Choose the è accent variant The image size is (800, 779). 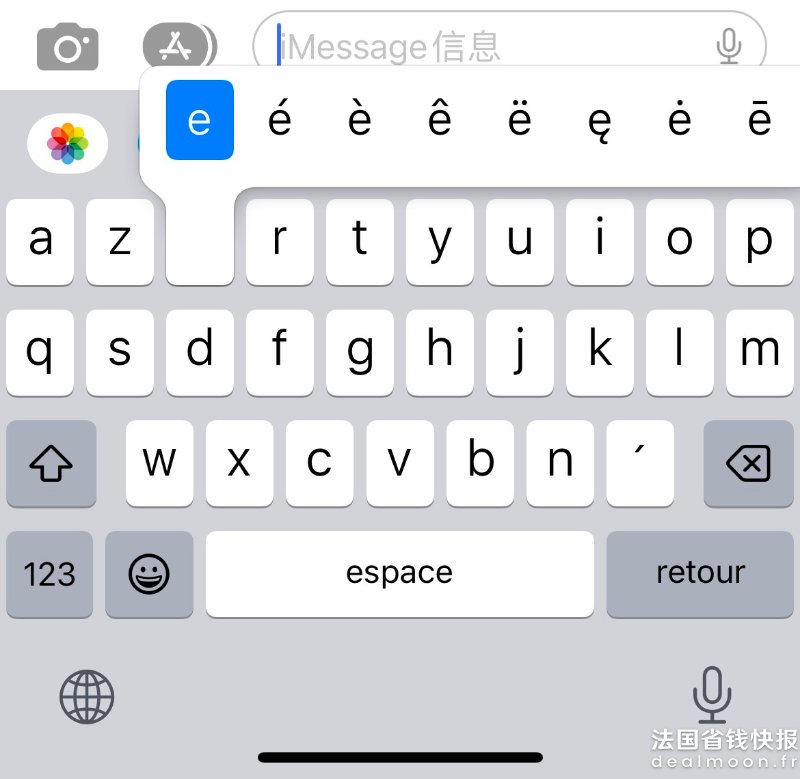(x=360, y=120)
